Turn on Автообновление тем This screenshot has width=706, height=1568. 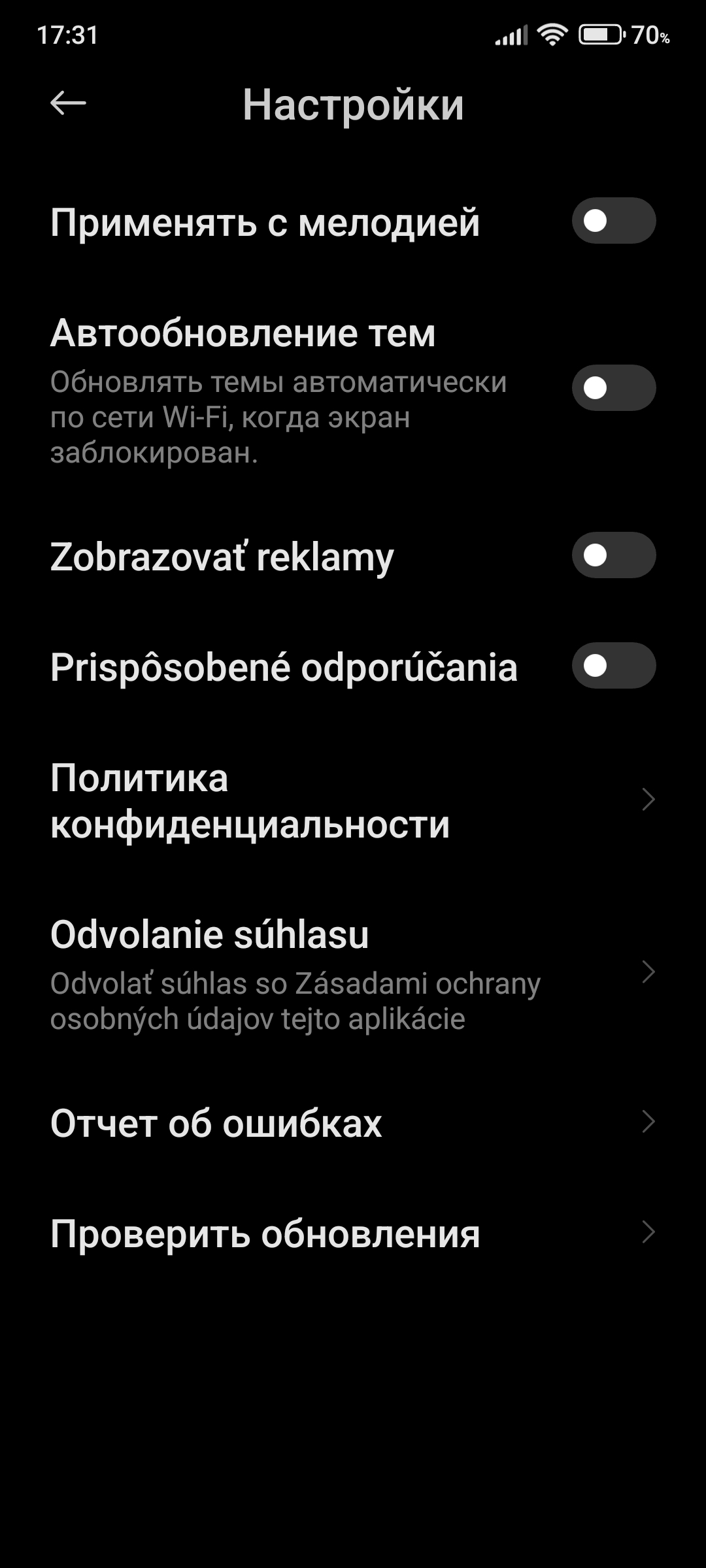click(x=613, y=388)
